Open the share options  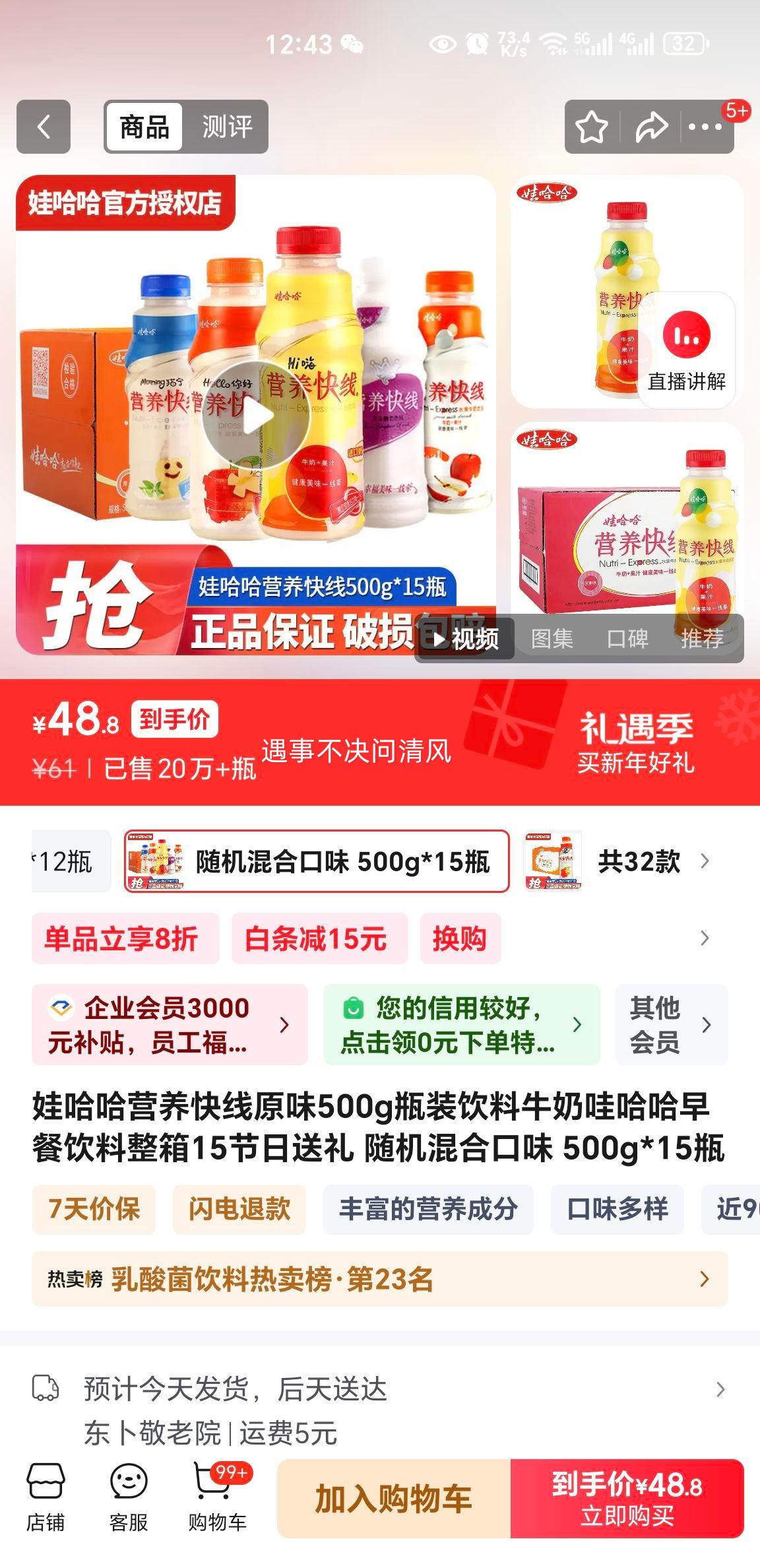(x=650, y=125)
